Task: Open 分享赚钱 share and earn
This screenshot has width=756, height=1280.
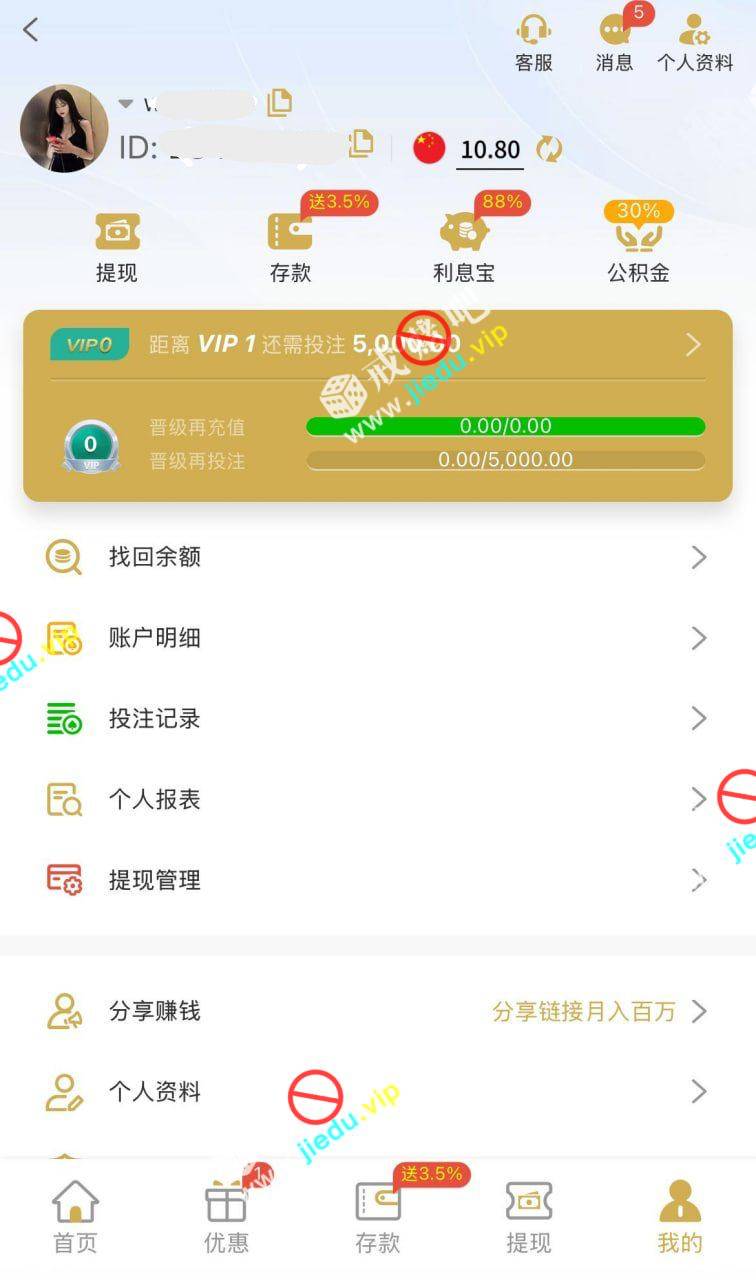Action: click(x=378, y=1011)
